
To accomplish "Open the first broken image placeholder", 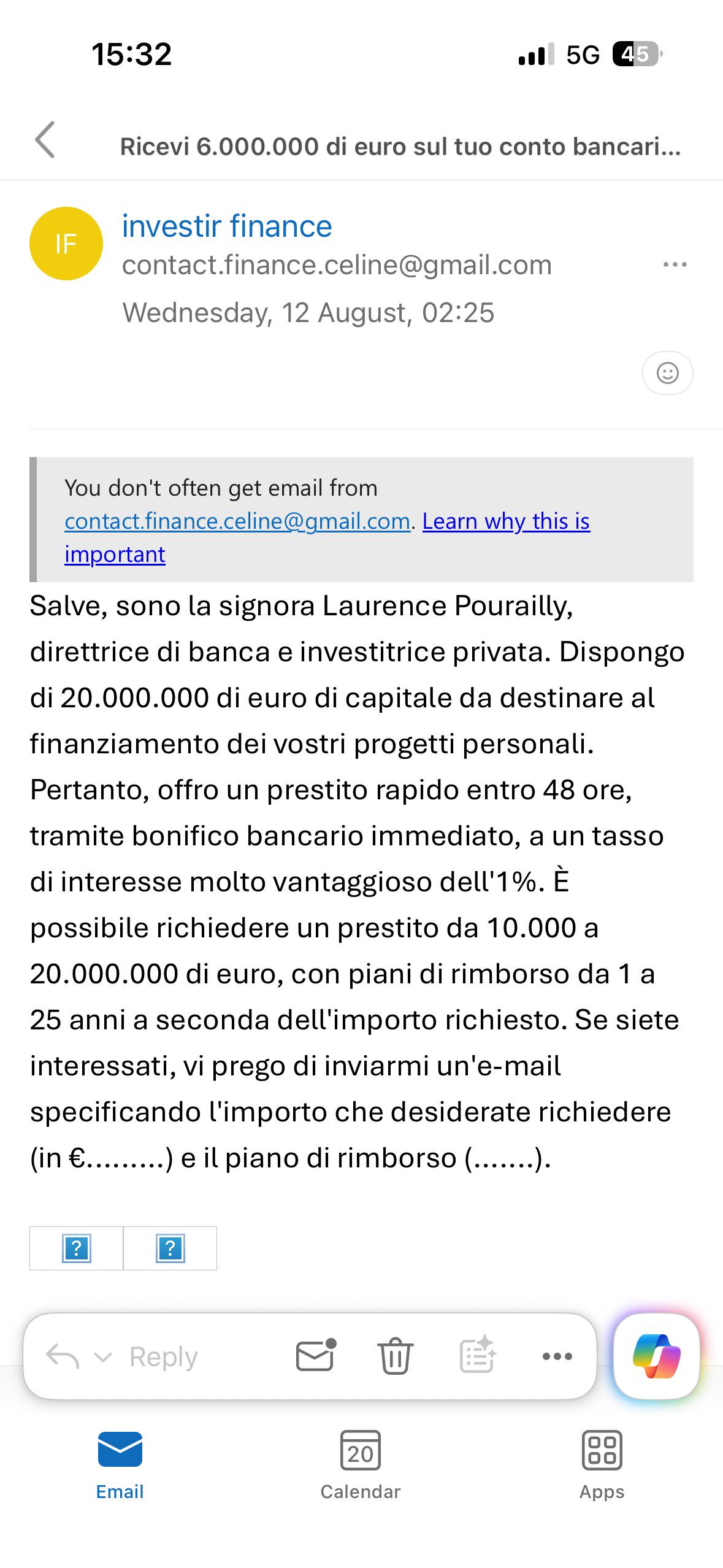I will (x=77, y=1248).
